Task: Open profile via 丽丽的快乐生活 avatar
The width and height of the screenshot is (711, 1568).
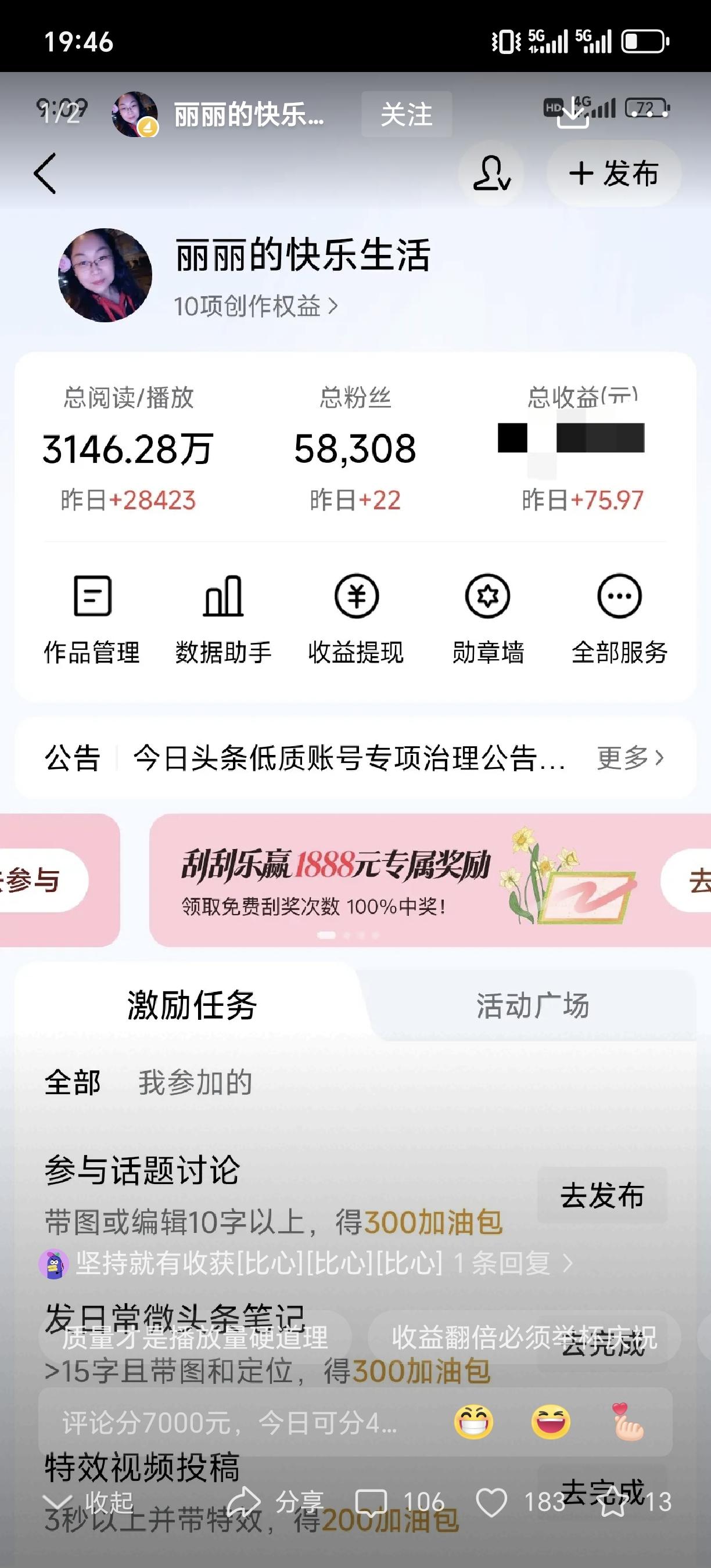Action: pos(104,275)
